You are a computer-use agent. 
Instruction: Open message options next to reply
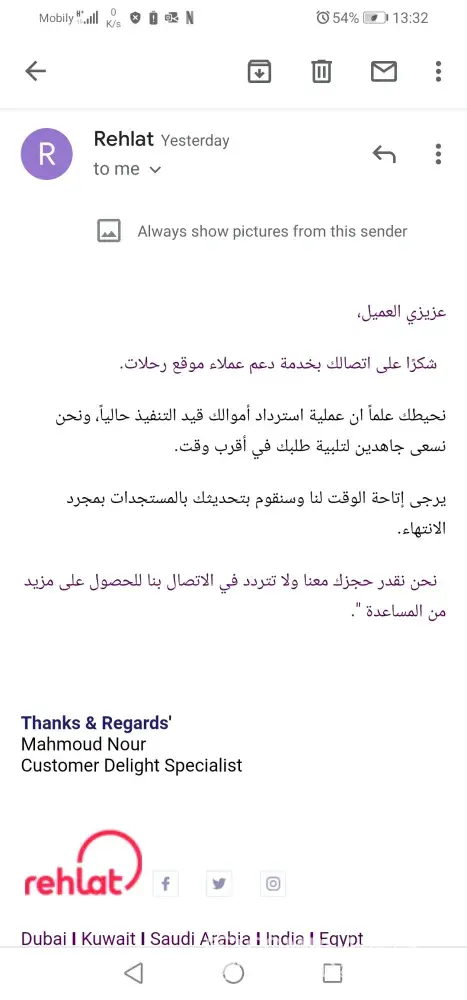pyautogui.click(x=438, y=154)
